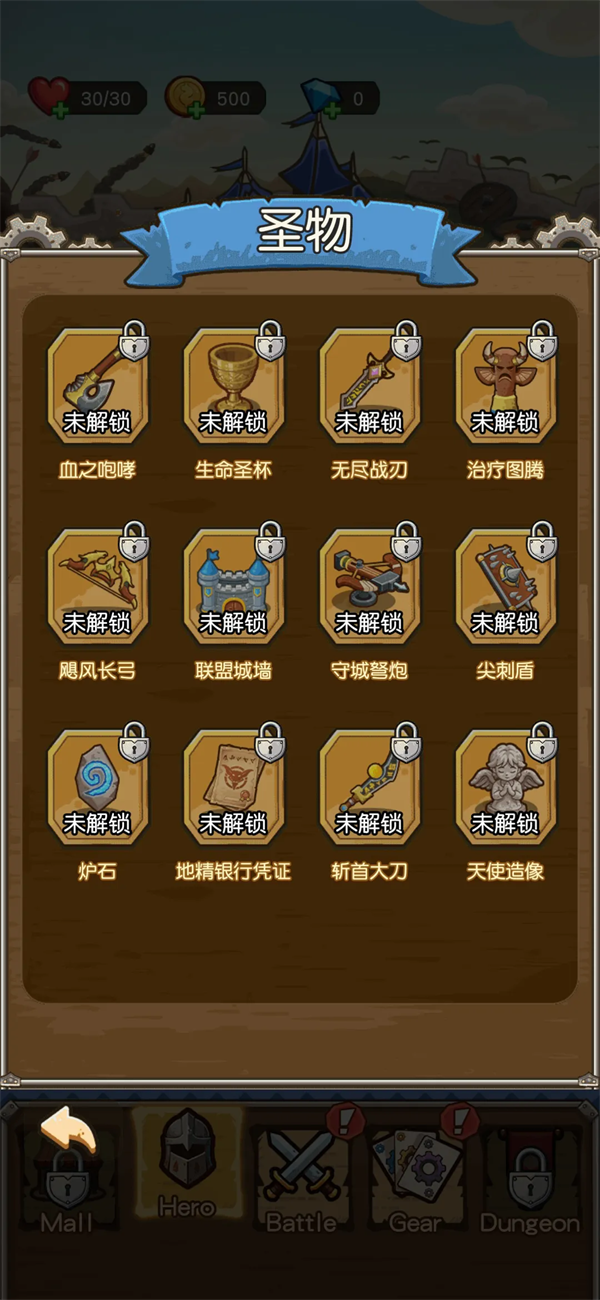600x1300 pixels.
Task: View the 无尽战刃 relic
Action: tap(369, 386)
